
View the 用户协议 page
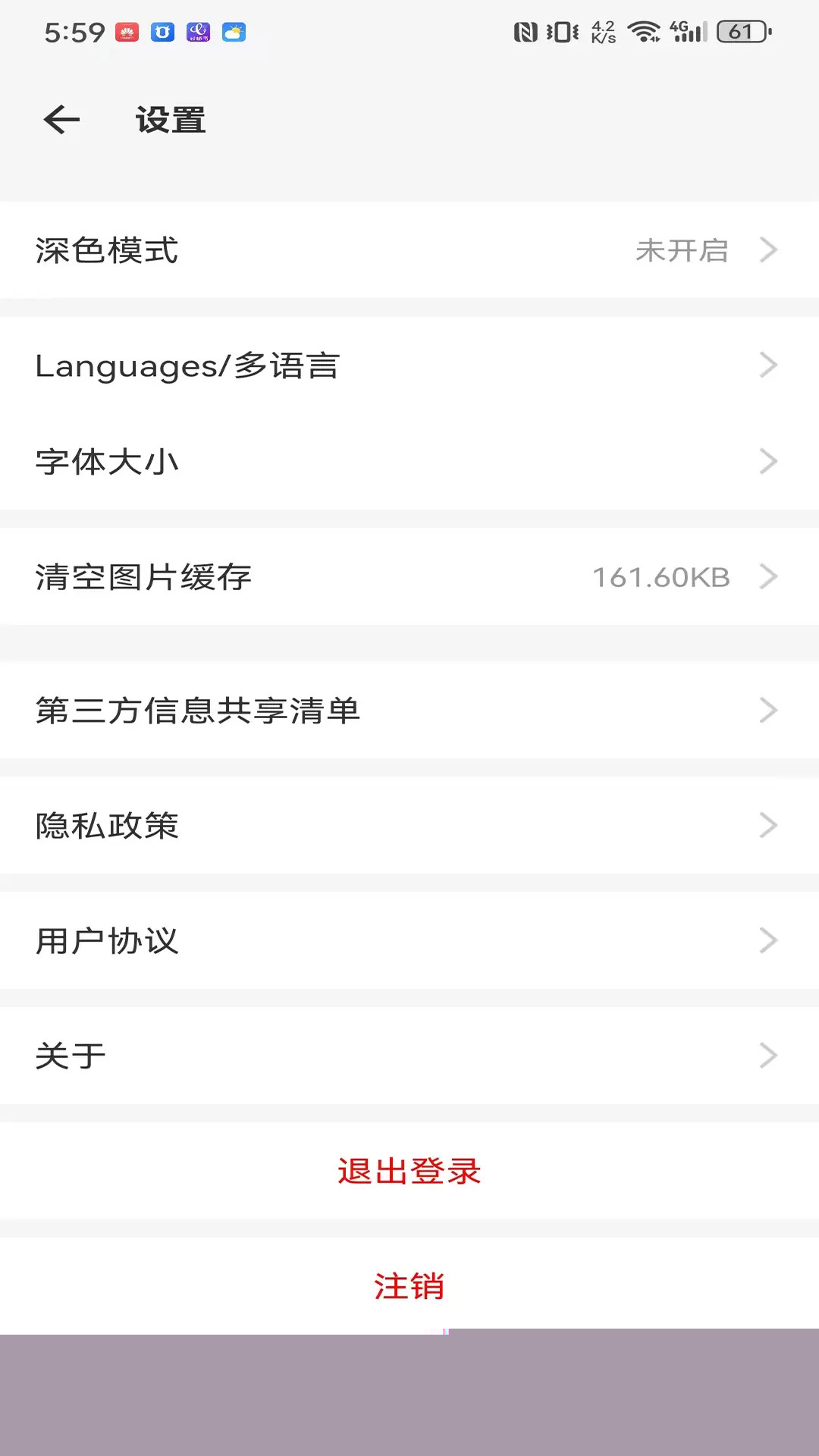click(409, 941)
